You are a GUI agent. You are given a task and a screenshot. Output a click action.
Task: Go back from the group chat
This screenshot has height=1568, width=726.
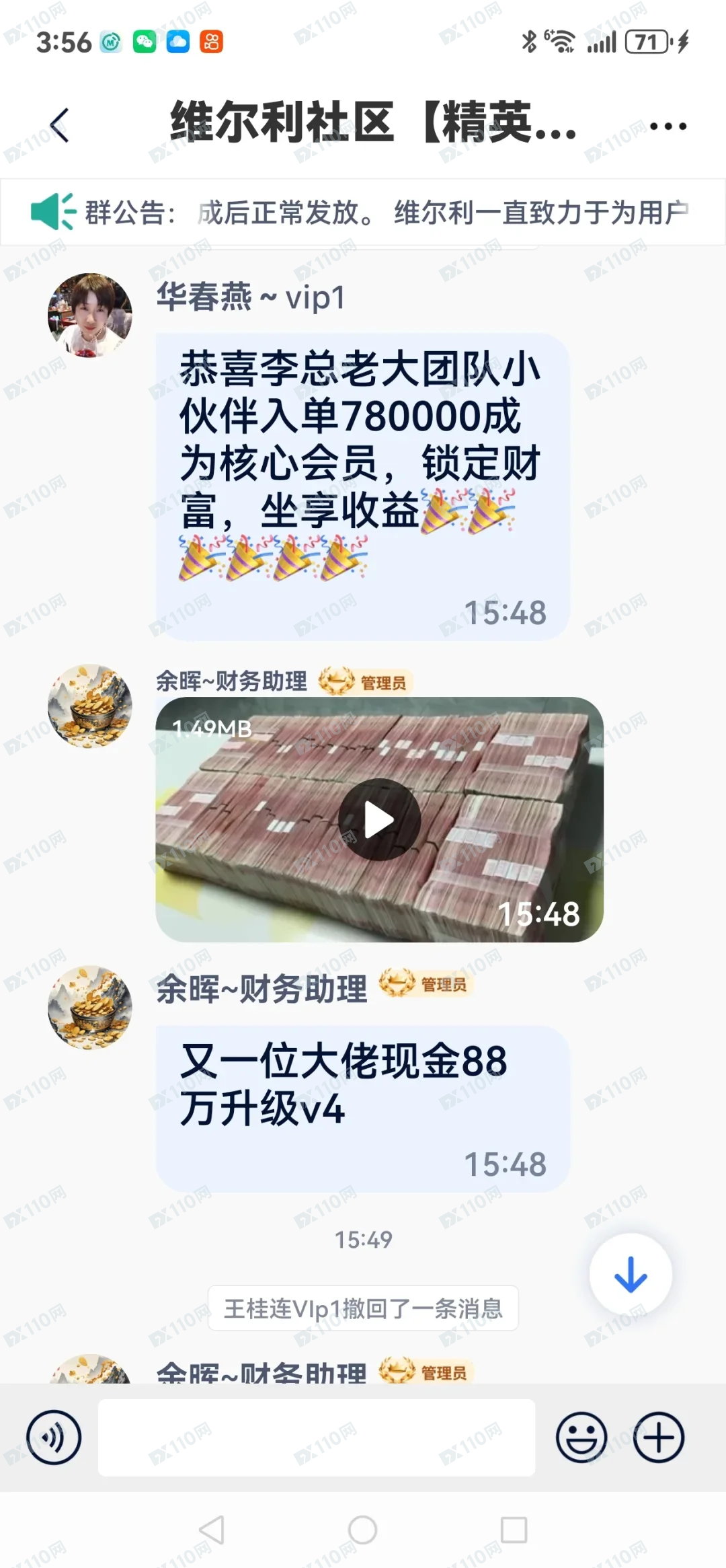point(60,125)
